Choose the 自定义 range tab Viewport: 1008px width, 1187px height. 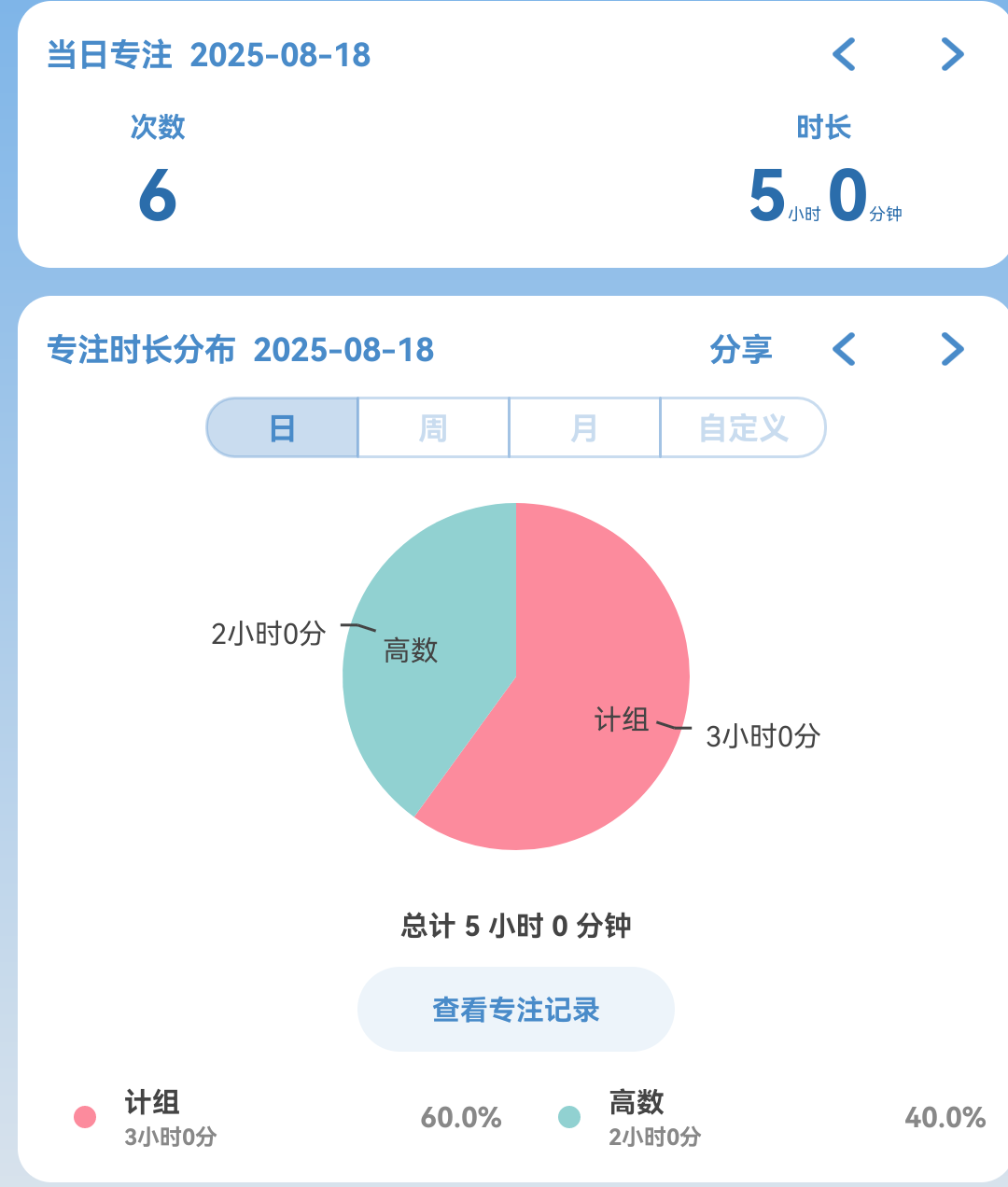(x=743, y=428)
